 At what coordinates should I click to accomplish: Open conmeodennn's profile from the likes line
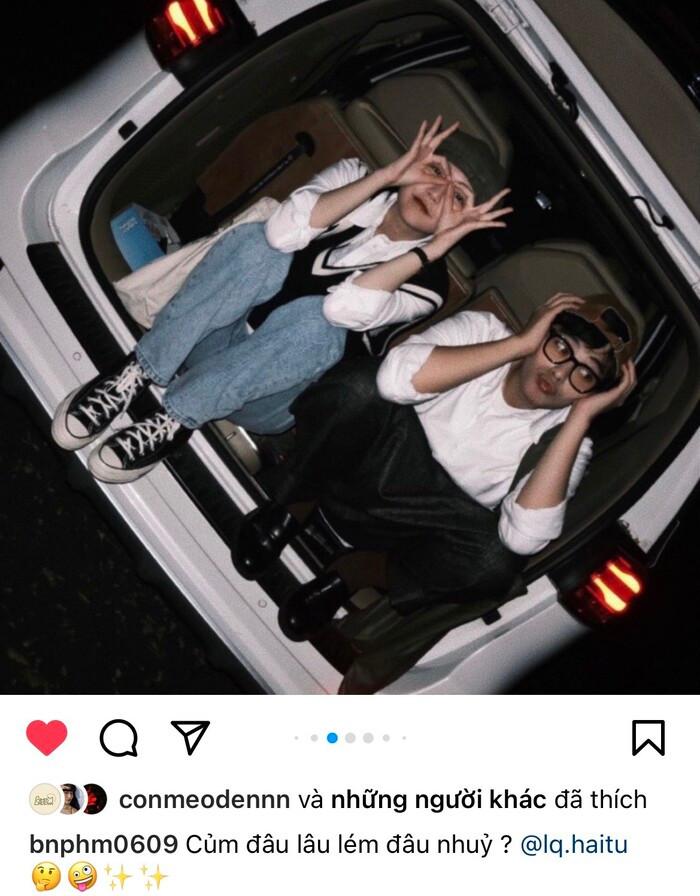(204, 799)
